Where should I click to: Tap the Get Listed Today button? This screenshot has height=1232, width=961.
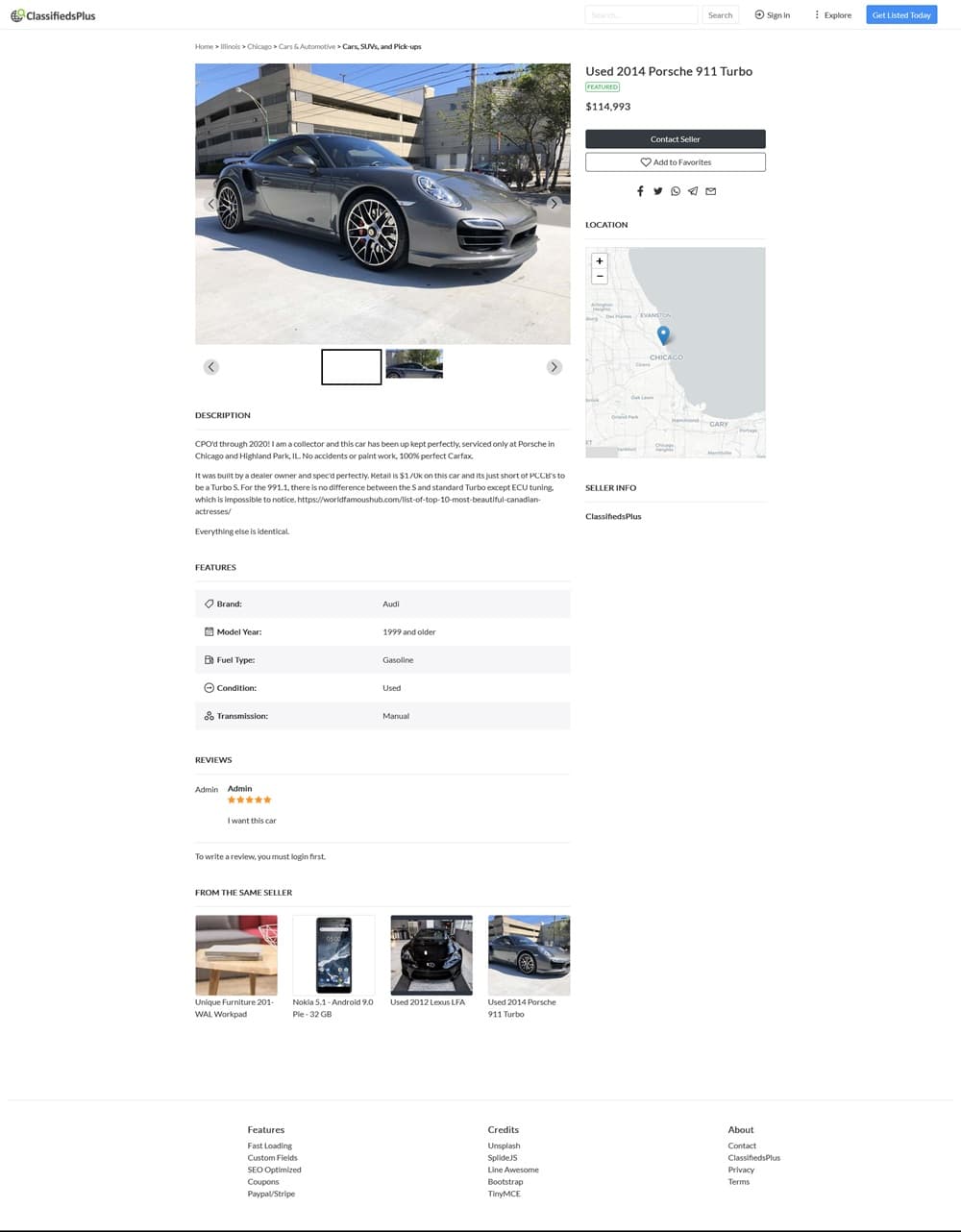[901, 14]
